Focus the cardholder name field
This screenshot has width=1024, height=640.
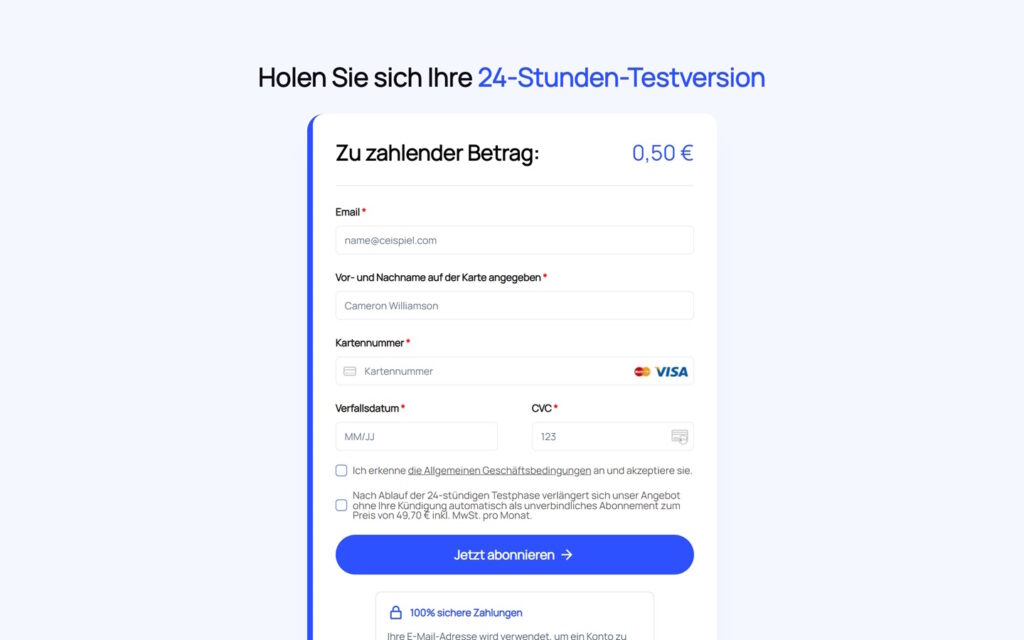(x=514, y=306)
